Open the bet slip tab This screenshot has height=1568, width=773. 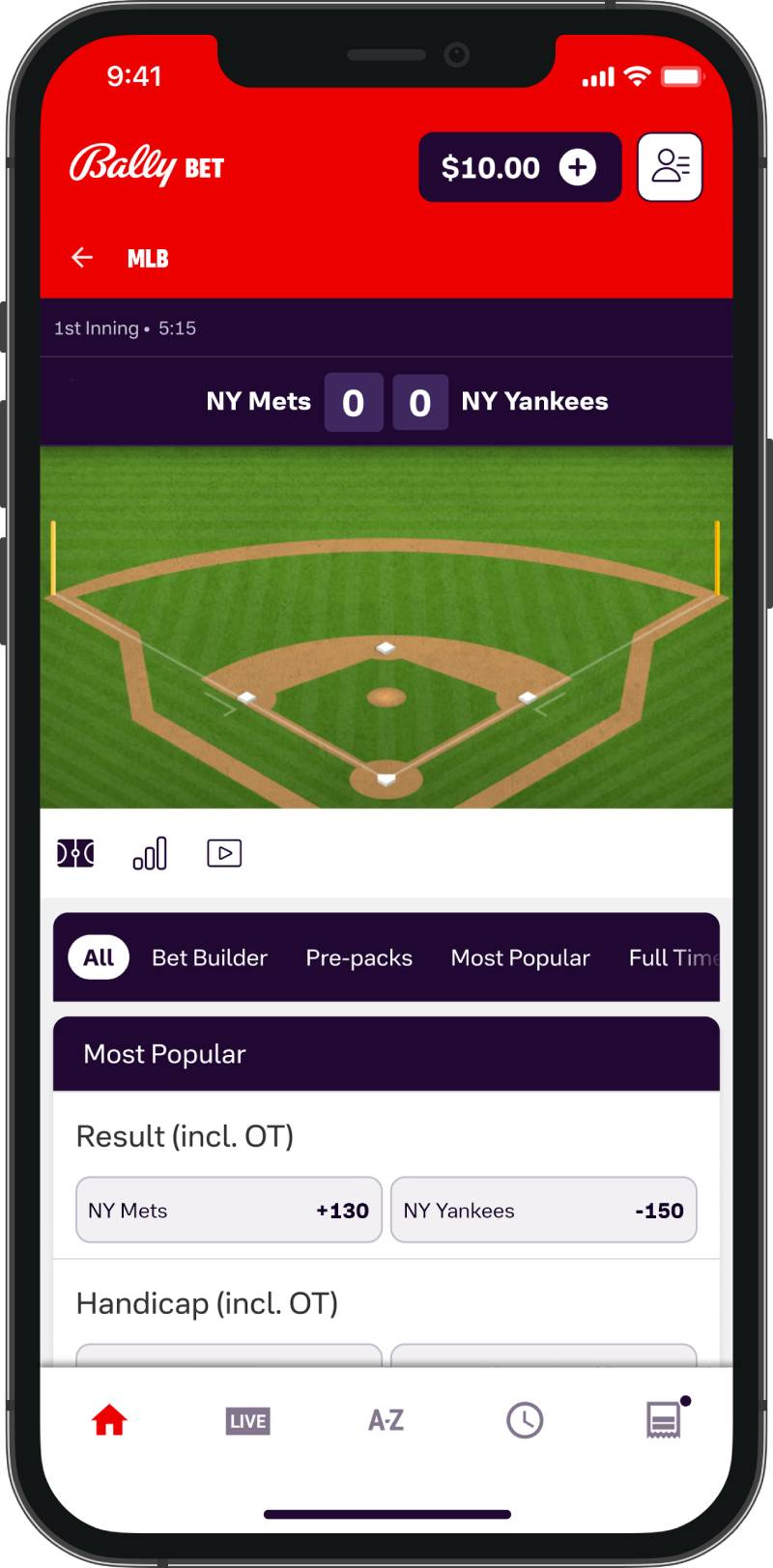[664, 1420]
